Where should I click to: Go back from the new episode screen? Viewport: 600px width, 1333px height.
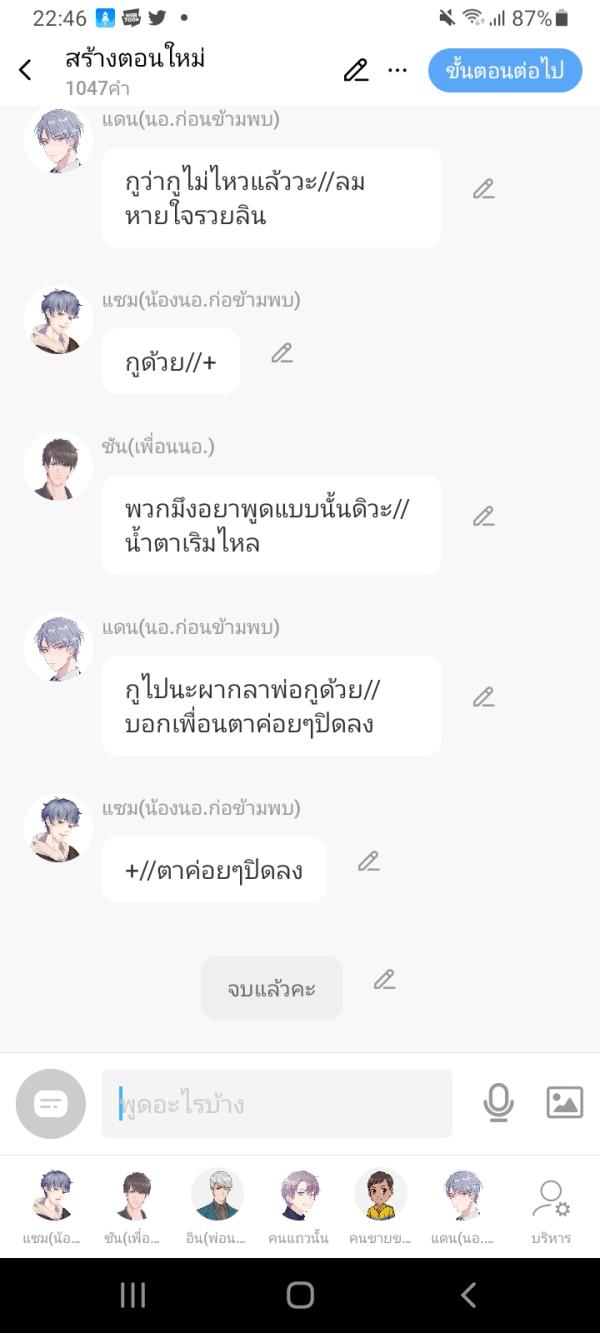(x=25, y=70)
